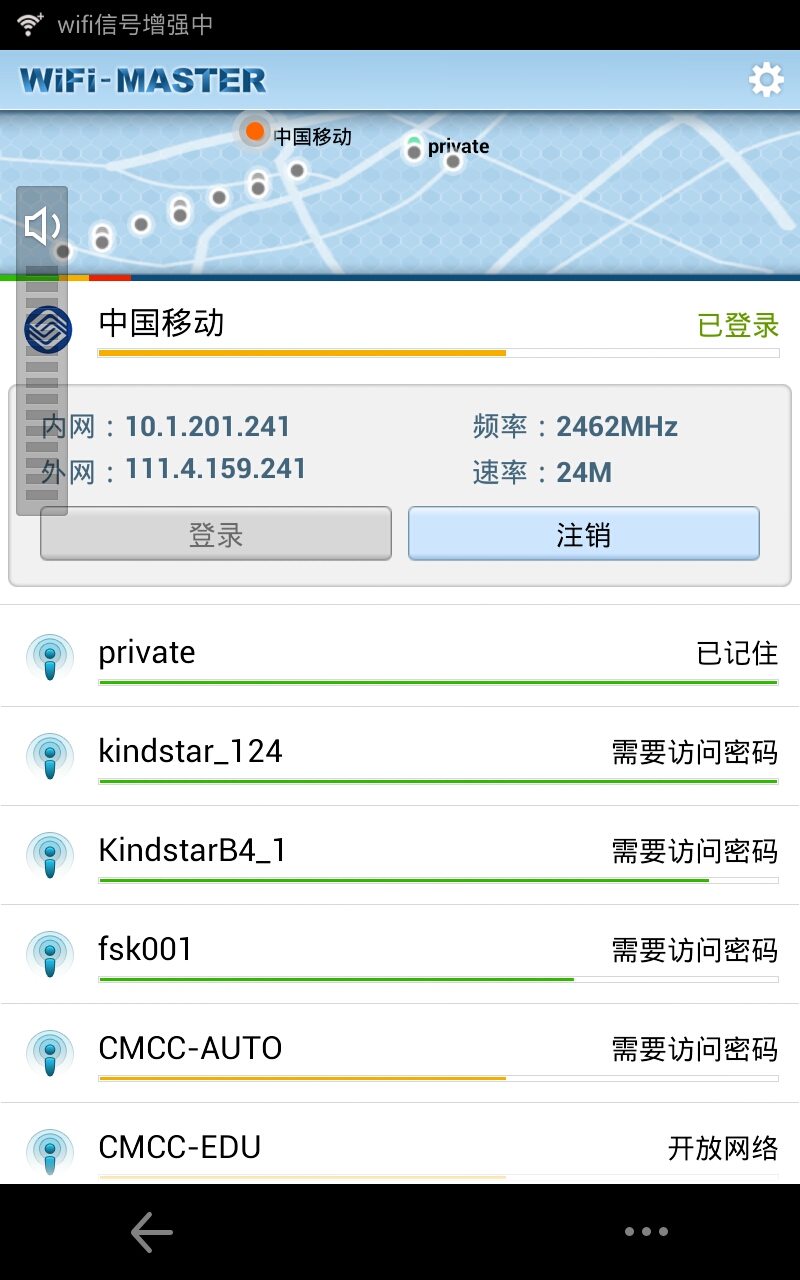The width and height of the screenshot is (800, 1280).
Task: Click the wifi icon next to CMCC-EDU
Action: [x=48, y=1151]
